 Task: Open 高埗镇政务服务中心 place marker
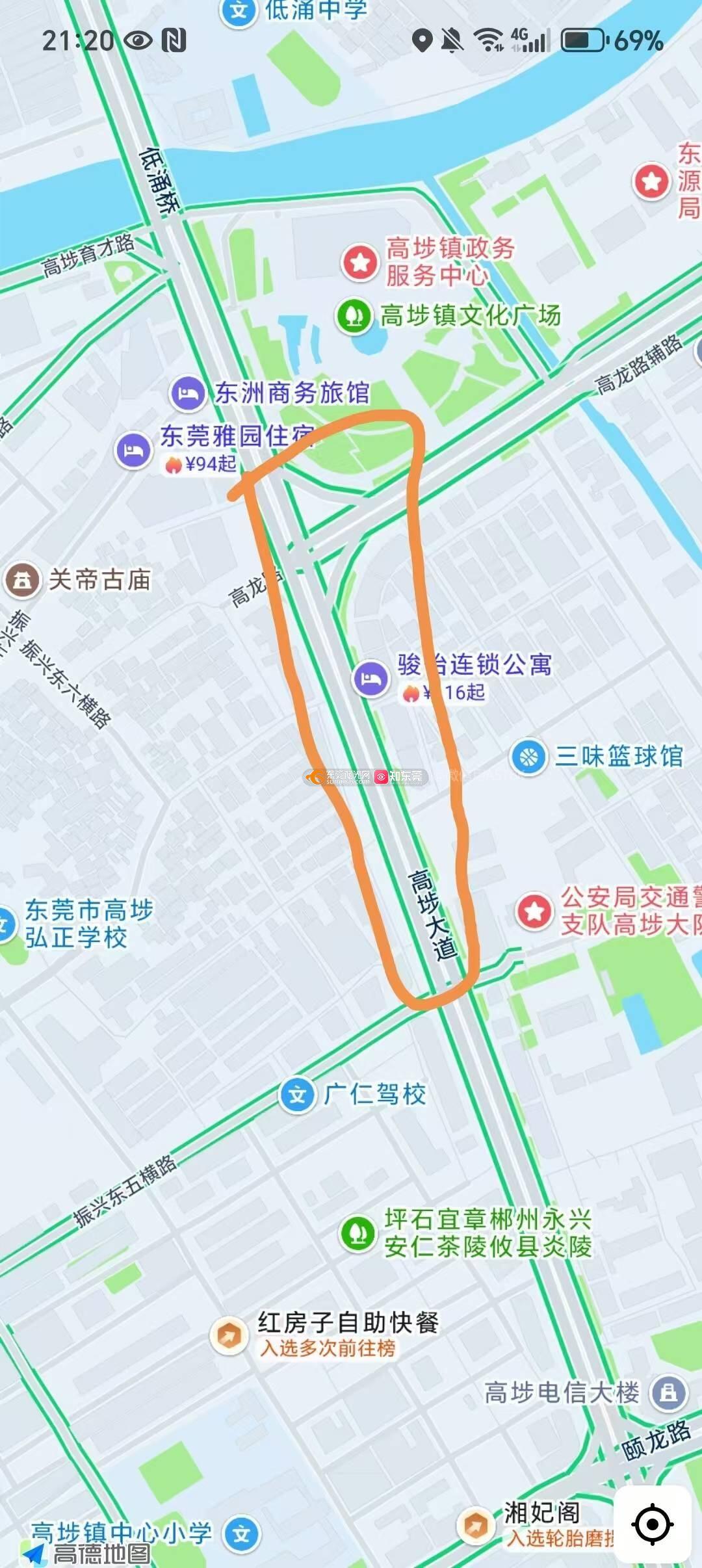coord(360,261)
